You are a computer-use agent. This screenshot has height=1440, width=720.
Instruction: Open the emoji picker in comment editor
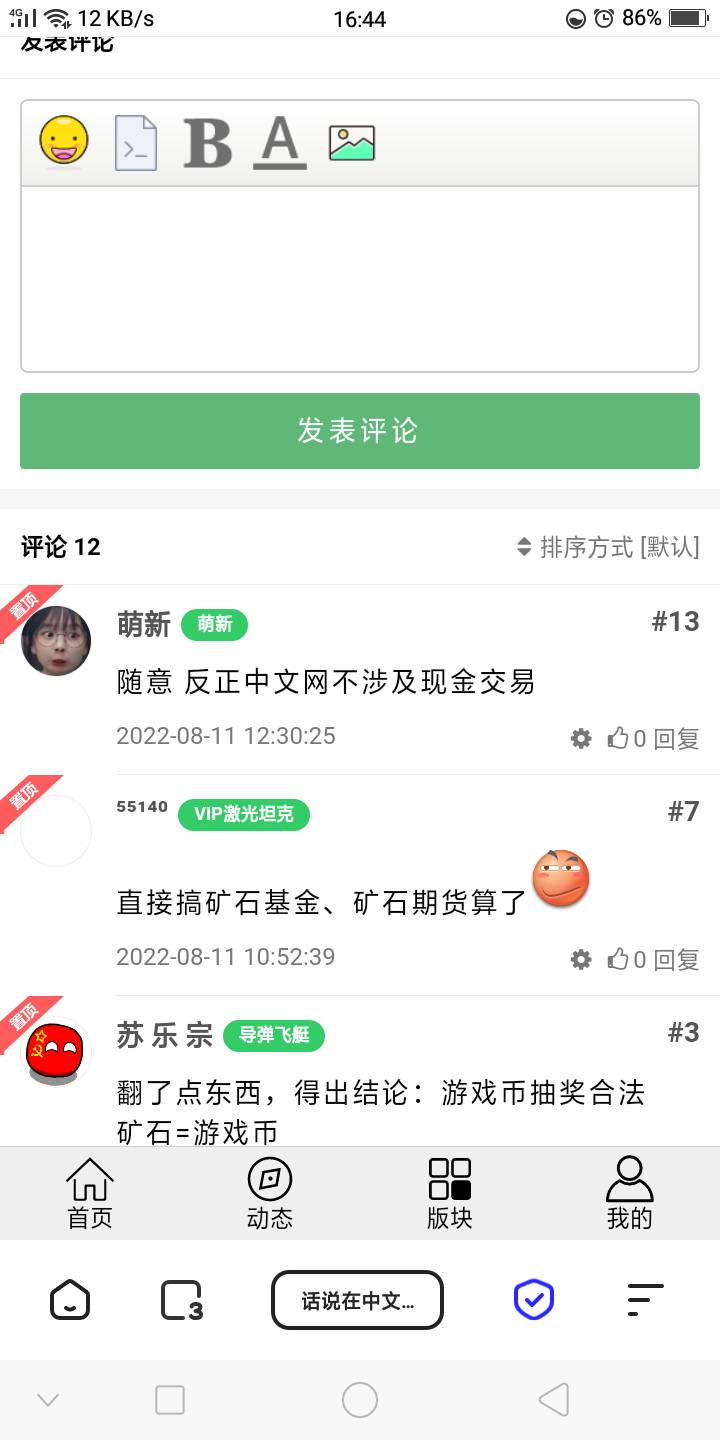click(64, 141)
